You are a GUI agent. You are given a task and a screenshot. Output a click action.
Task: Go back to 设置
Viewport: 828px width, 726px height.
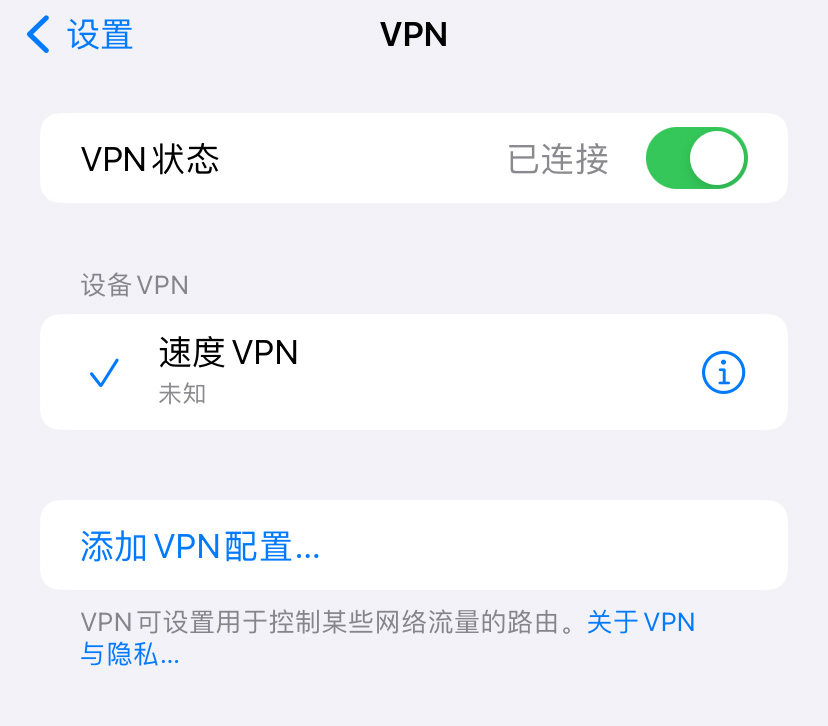80,35
